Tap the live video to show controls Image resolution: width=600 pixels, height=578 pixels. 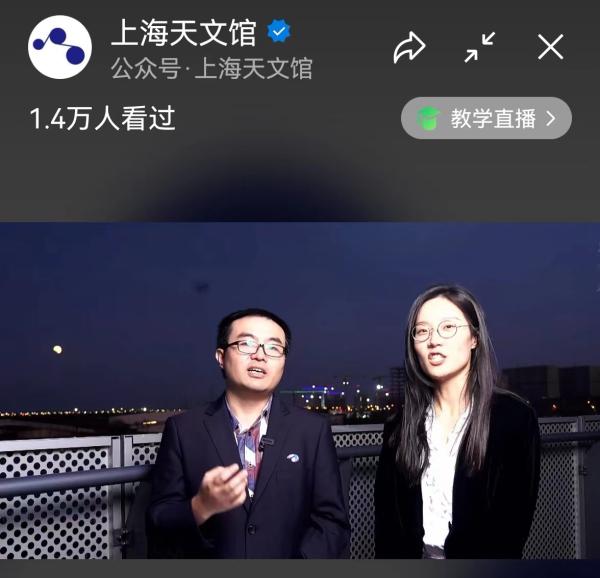coord(300,390)
